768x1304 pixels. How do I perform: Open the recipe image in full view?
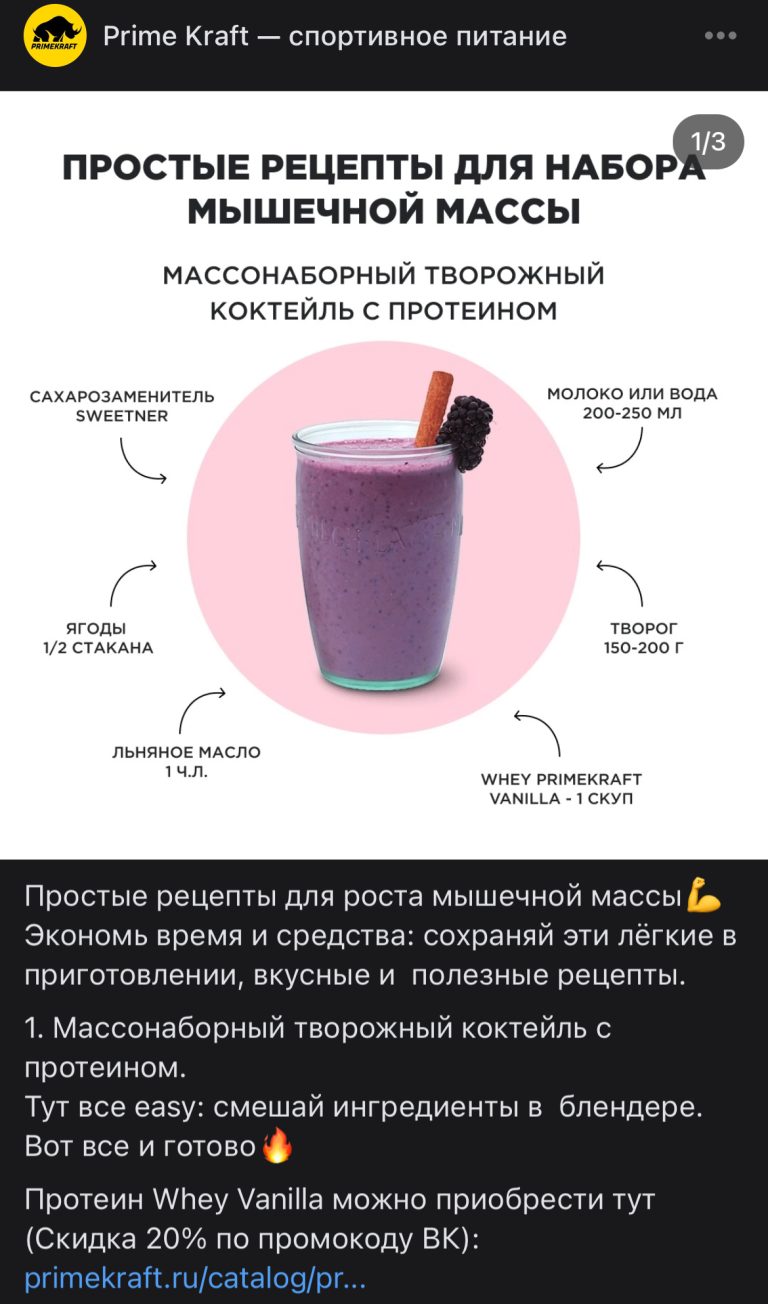384,520
